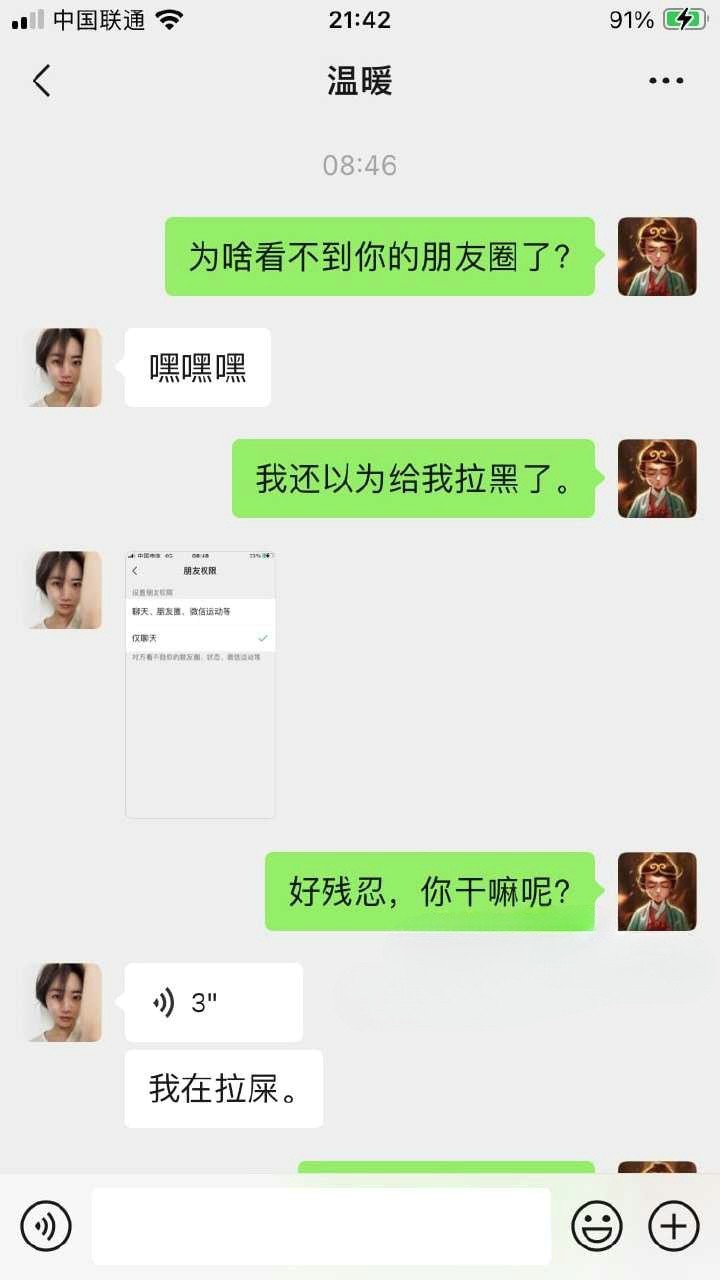The image size is (720, 1280).
Task: Open the shared 朋友权限 screenshot image
Action: coord(200,684)
